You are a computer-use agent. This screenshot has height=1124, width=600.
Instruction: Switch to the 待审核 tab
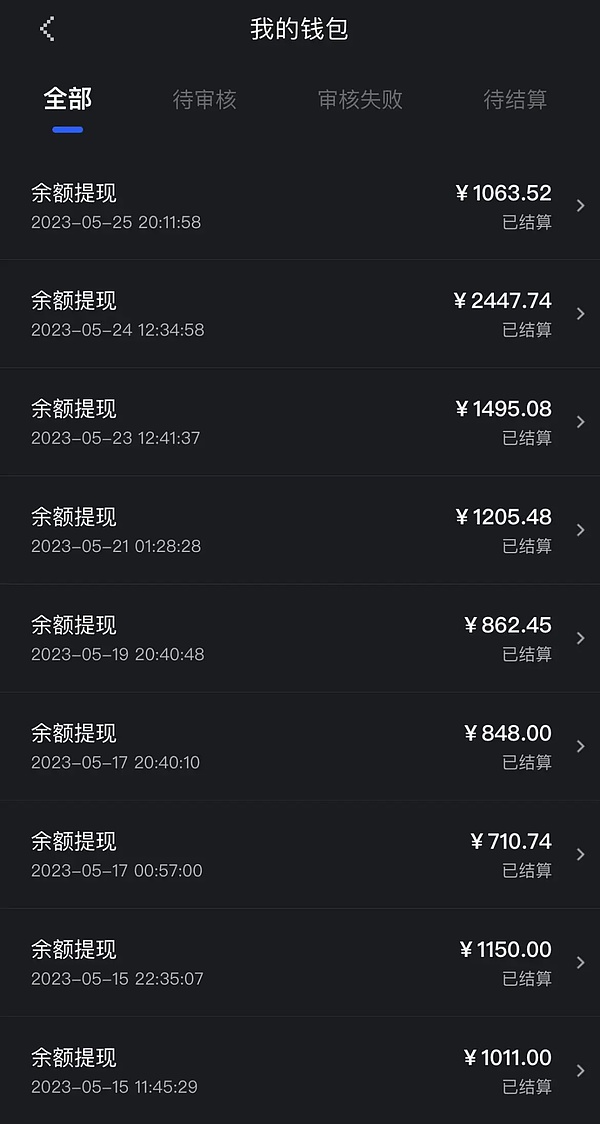pos(205,100)
